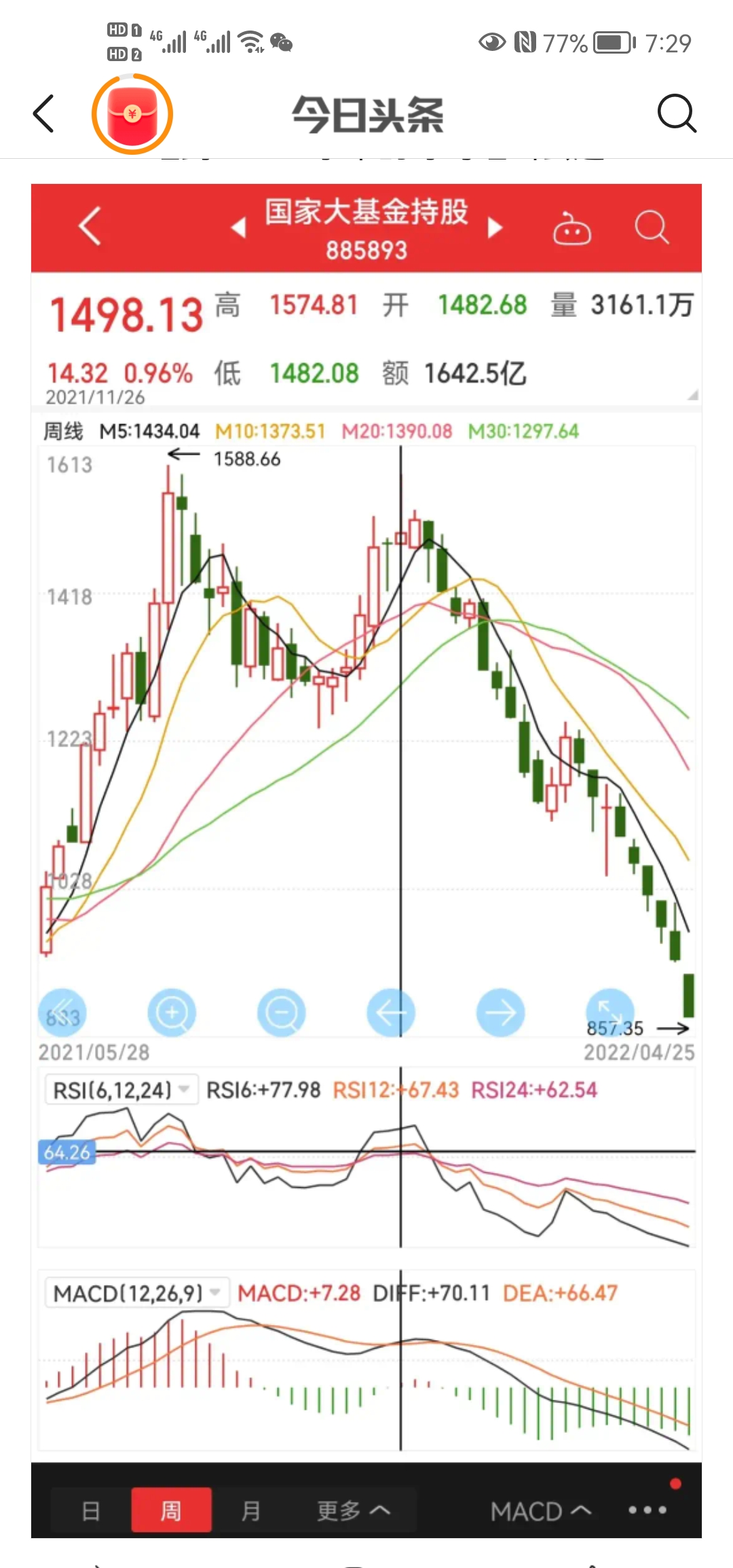Go back from the Toutiao article
733x1568 pixels.
pos(43,113)
